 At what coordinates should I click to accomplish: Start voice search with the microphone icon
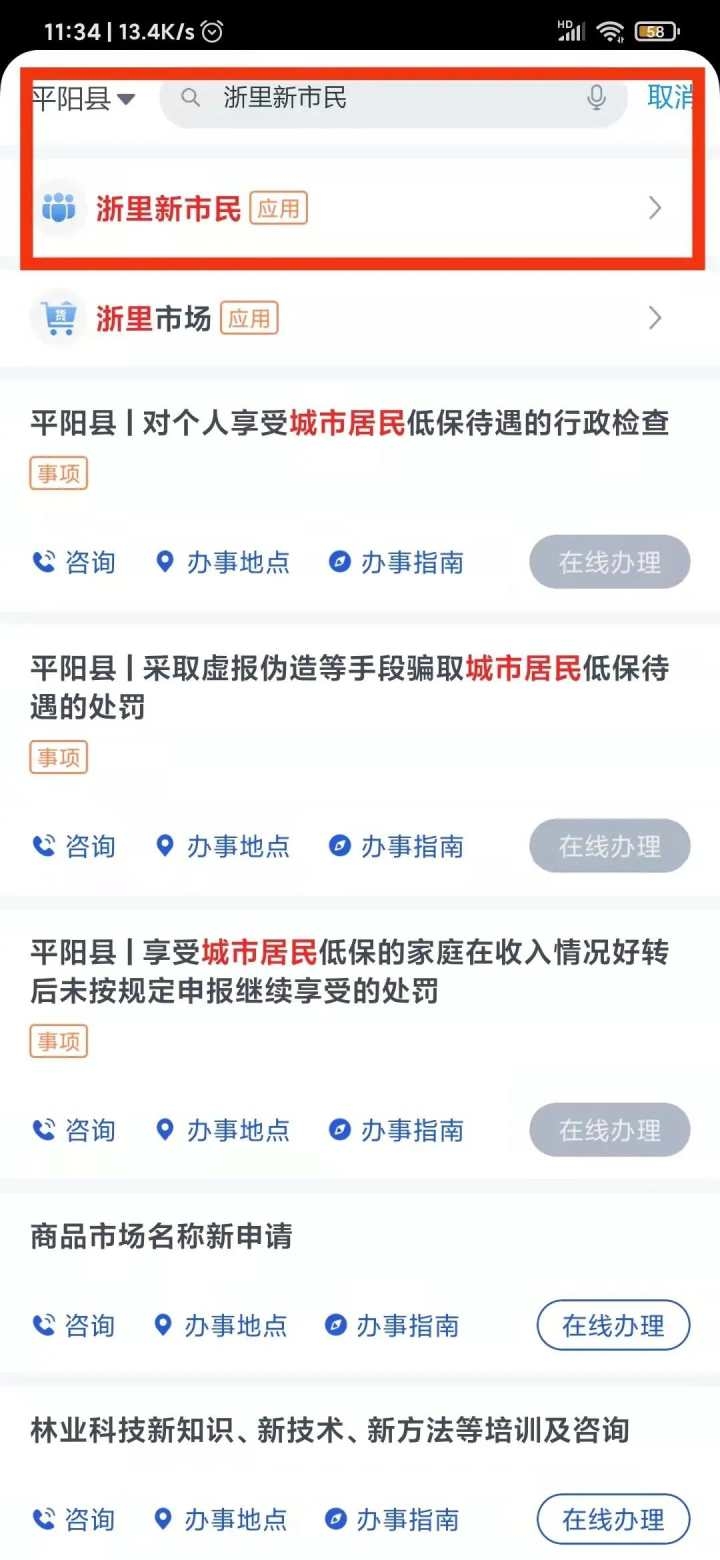coord(596,98)
